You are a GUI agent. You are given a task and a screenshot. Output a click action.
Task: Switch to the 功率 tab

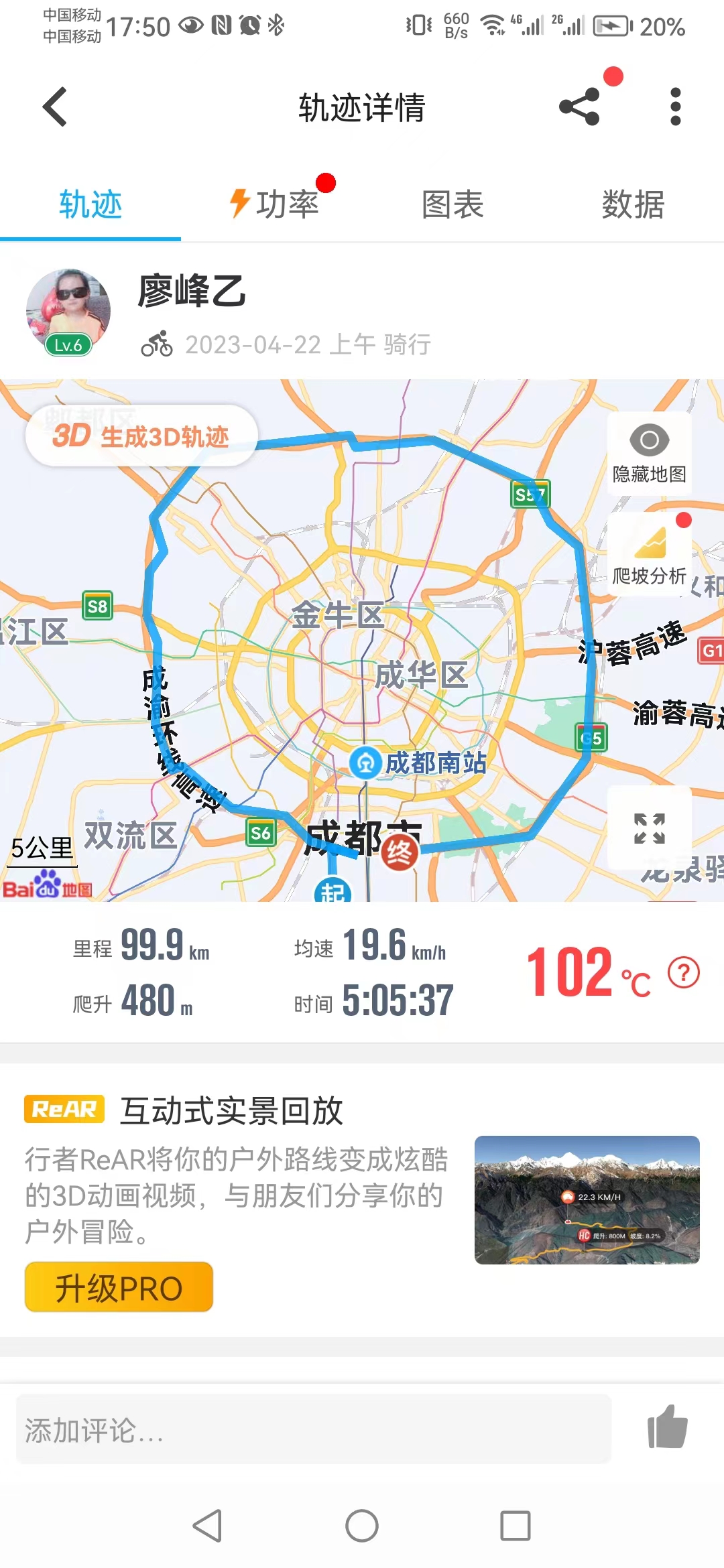[x=275, y=204]
